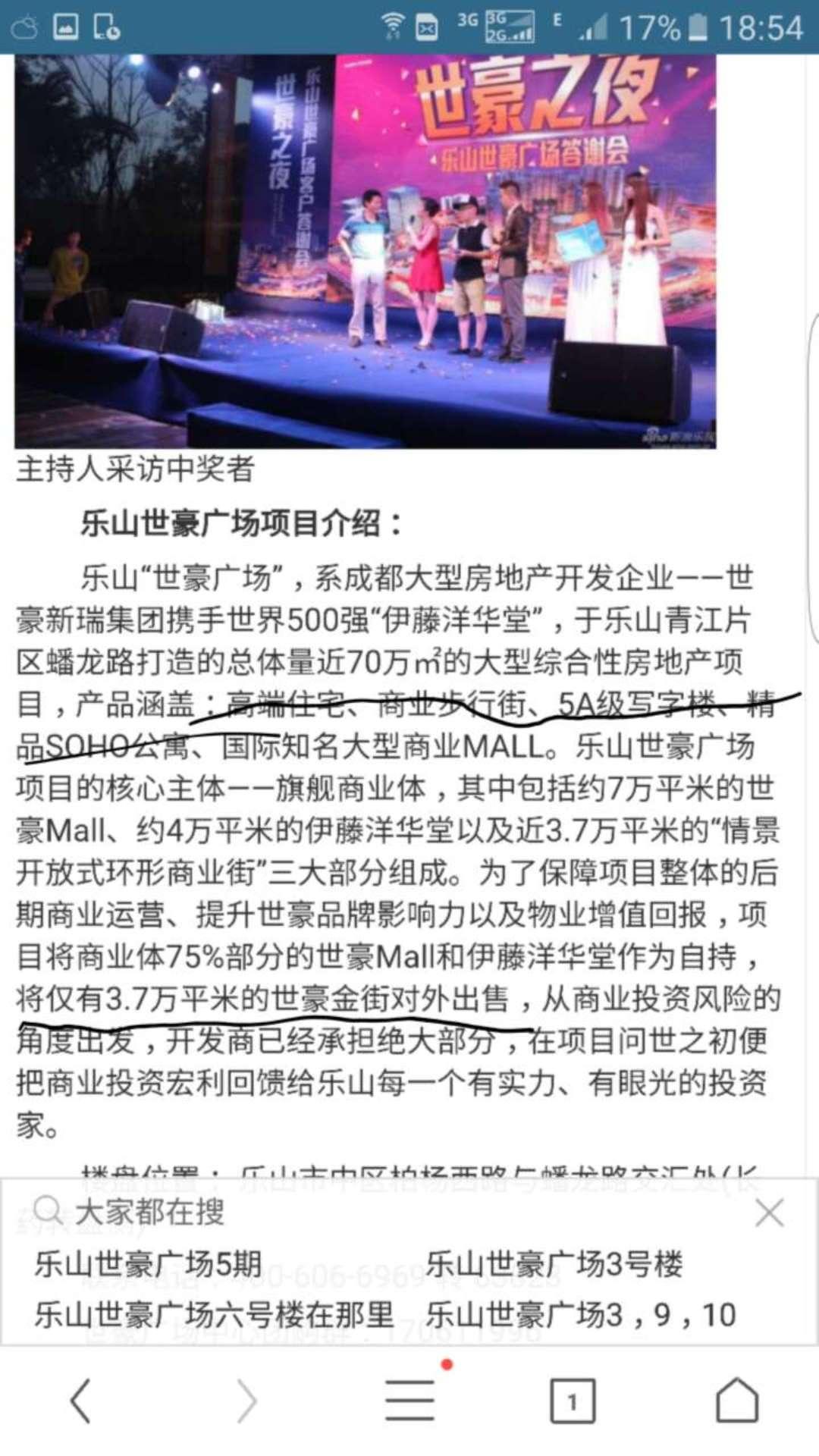The image size is (819, 1456).
Task: Open the tabs switcher showing 1
Action: click(x=573, y=1401)
